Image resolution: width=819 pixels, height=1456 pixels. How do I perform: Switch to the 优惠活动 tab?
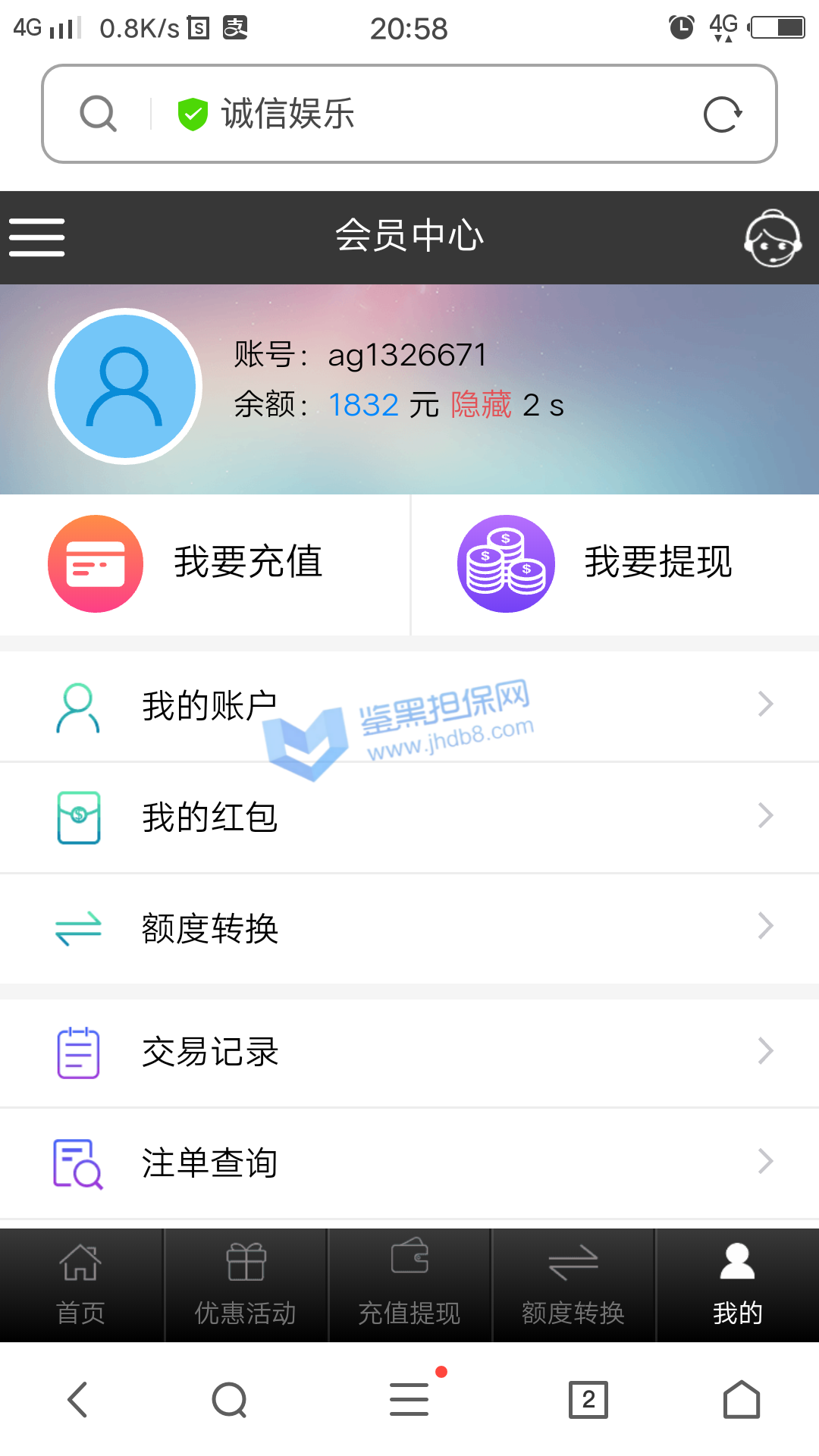(246, 1285)
